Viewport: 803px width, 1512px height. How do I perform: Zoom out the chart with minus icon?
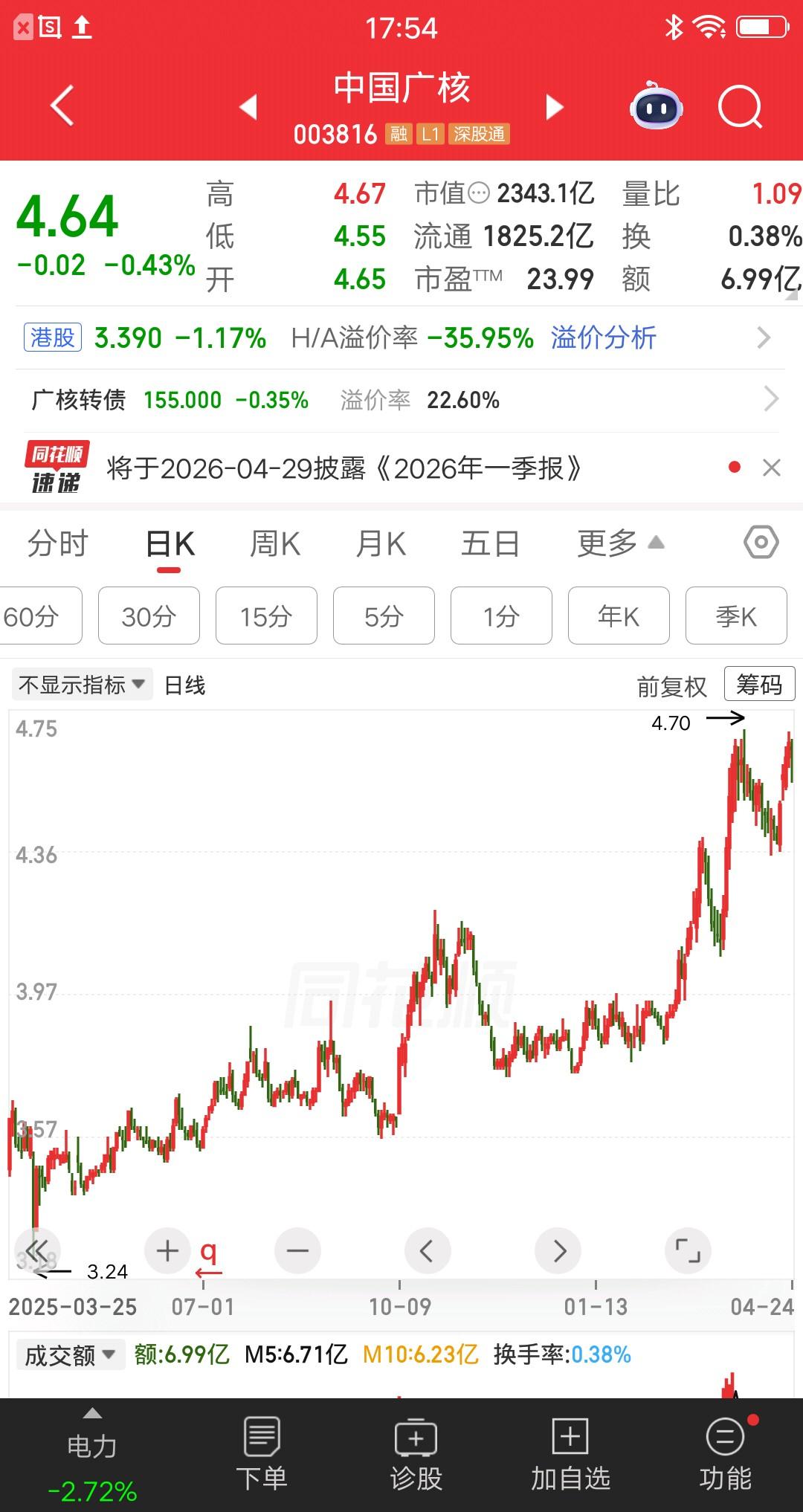[297, 1251]
